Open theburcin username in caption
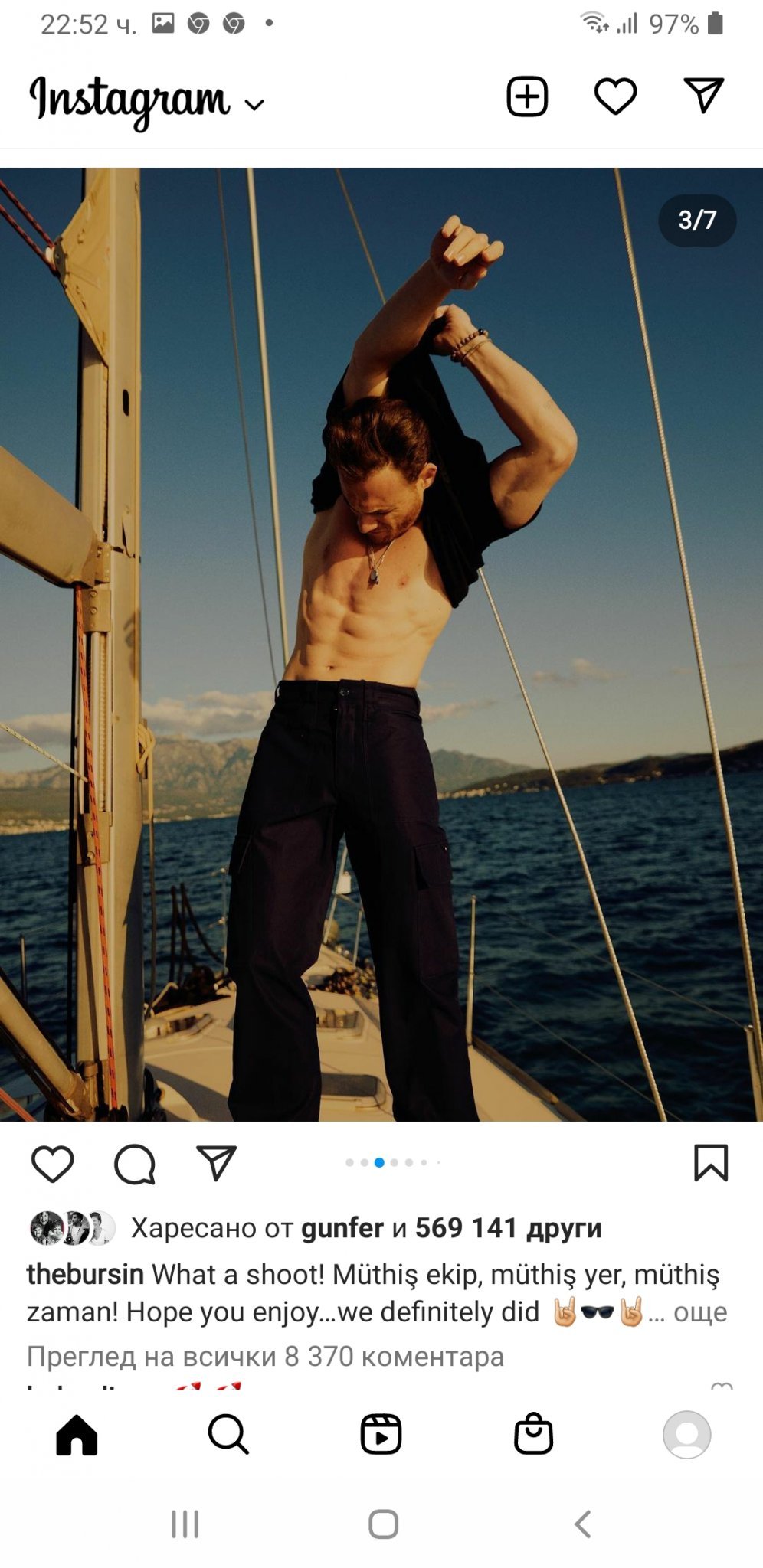Screen dimensions: 763x1568 click(85, 1274)
